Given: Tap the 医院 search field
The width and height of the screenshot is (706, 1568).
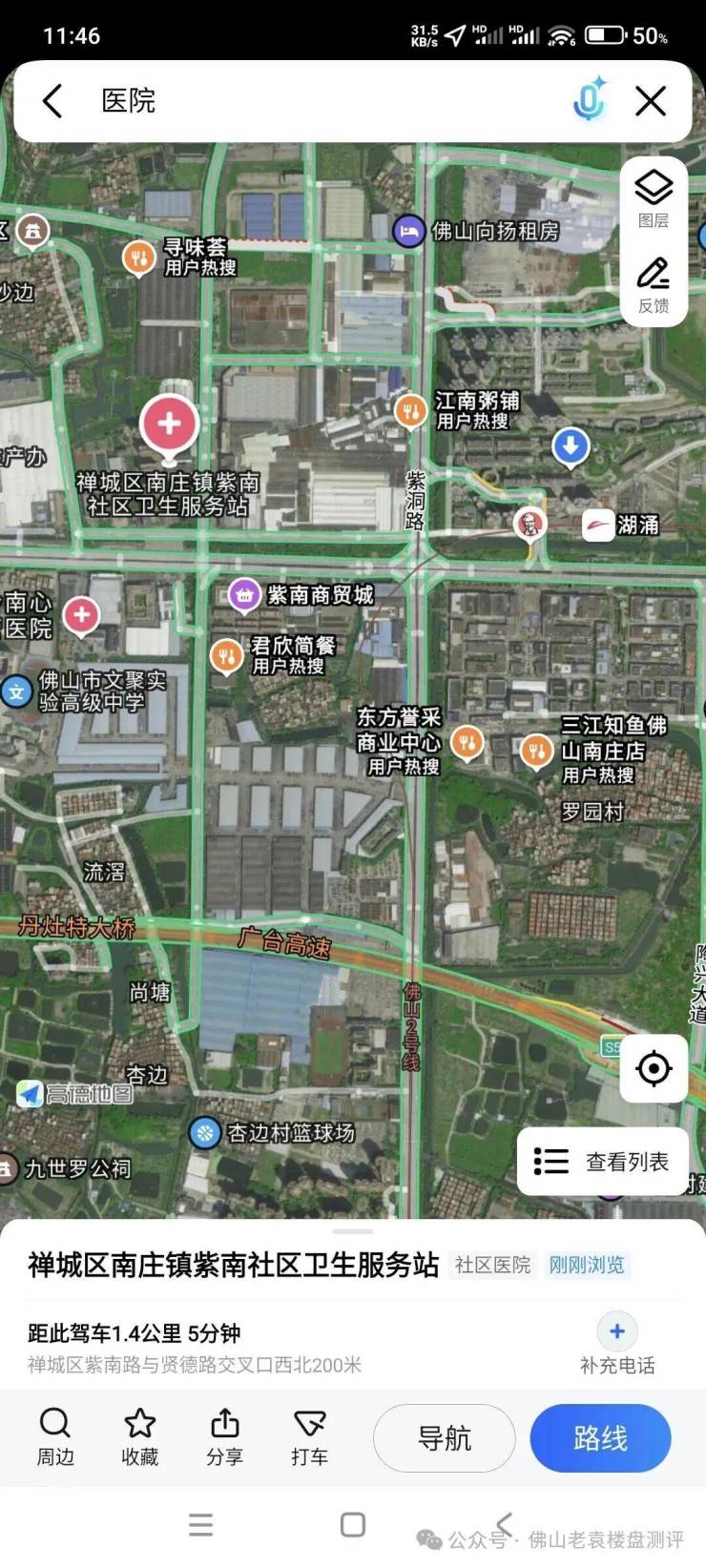Looking at the screenshot, I should (315, 101).
